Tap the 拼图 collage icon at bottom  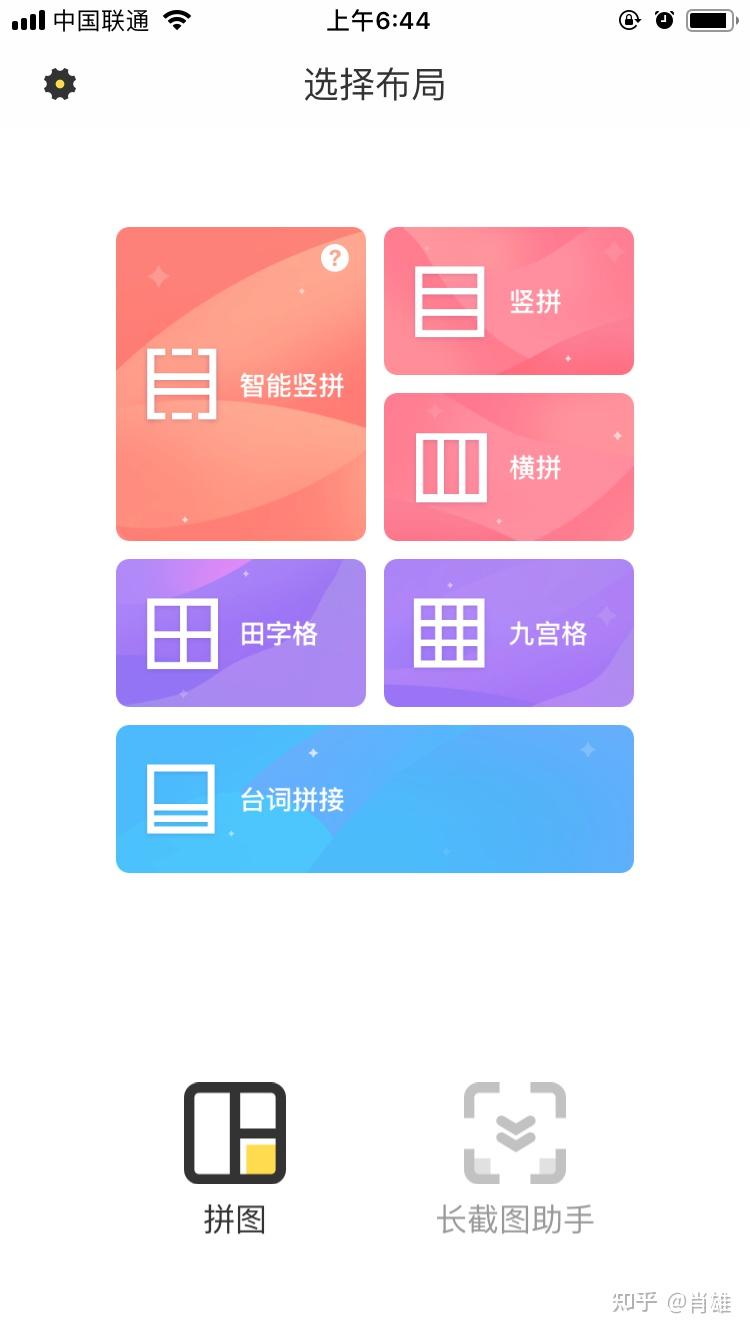[x=233, y=1132]
